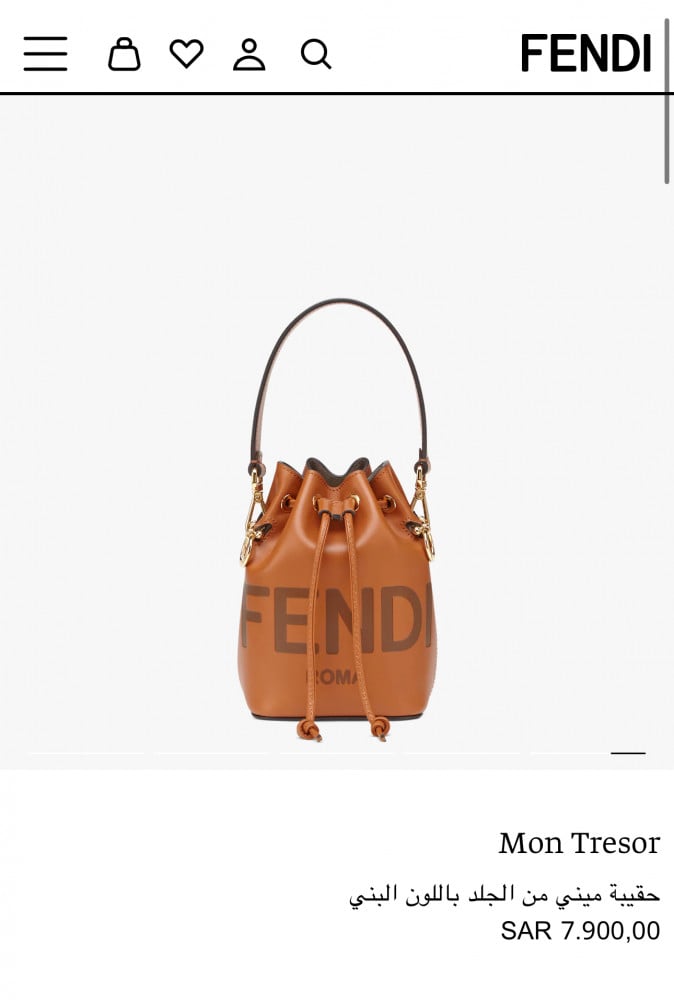Open the Mon Tresor bag product image
The width and height of the screenshot is (674, 1000).
coord(337,530)
